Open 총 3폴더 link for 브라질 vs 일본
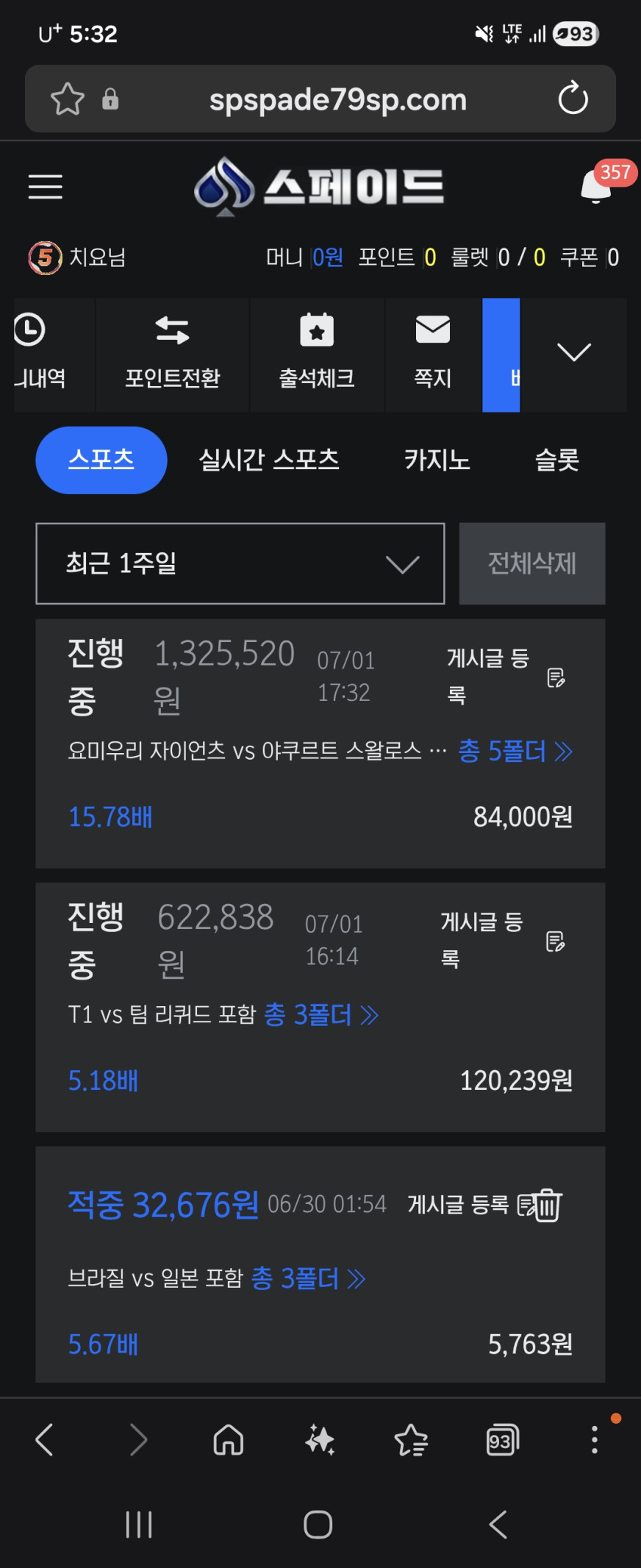The height and width of the screenshot is (1568, 641). [308, 1278]
